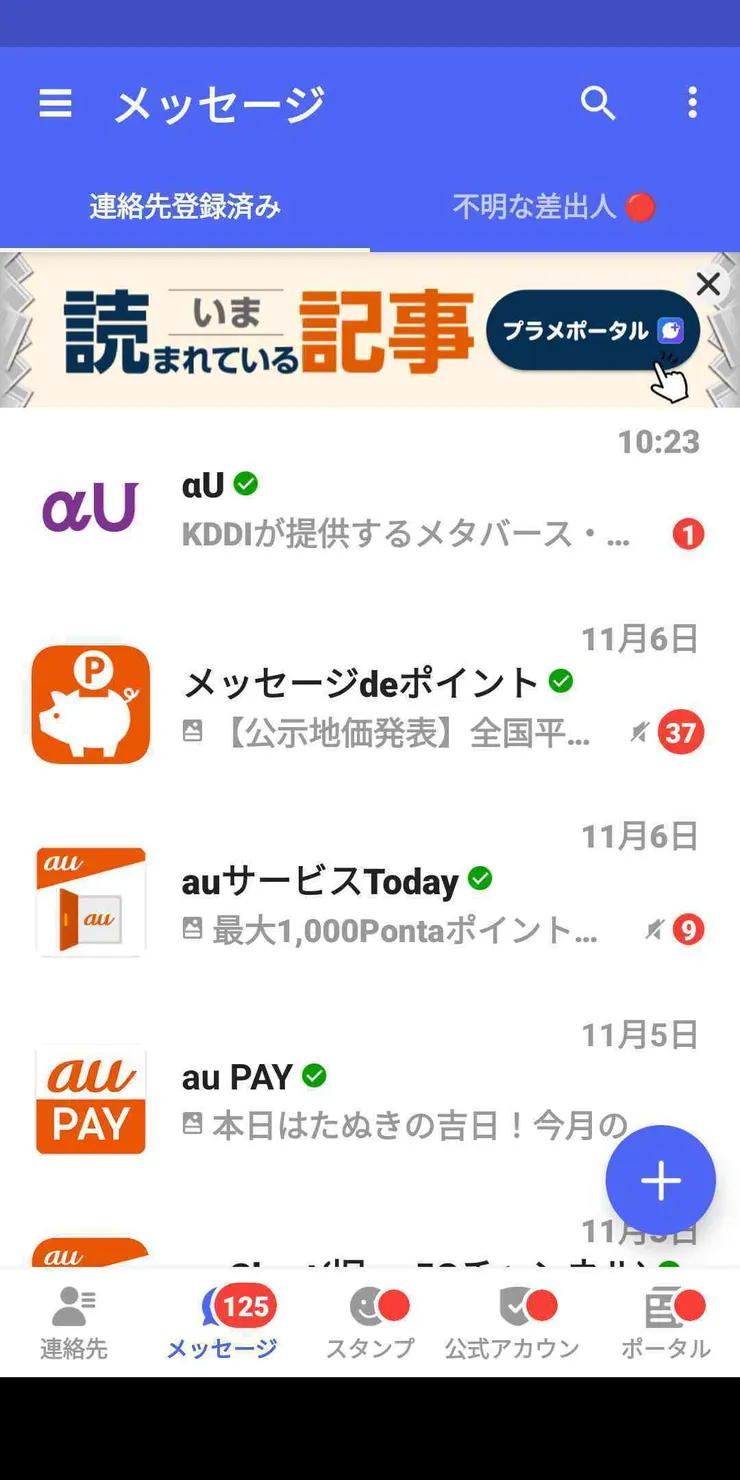
Task: Search messages with the magnifier icon
Action: click(x=598, y=103)
